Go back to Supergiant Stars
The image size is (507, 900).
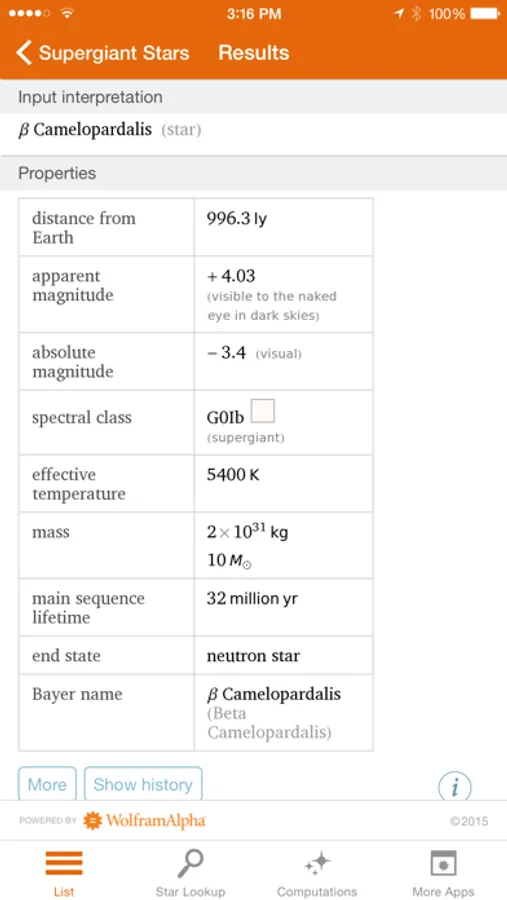102,53
